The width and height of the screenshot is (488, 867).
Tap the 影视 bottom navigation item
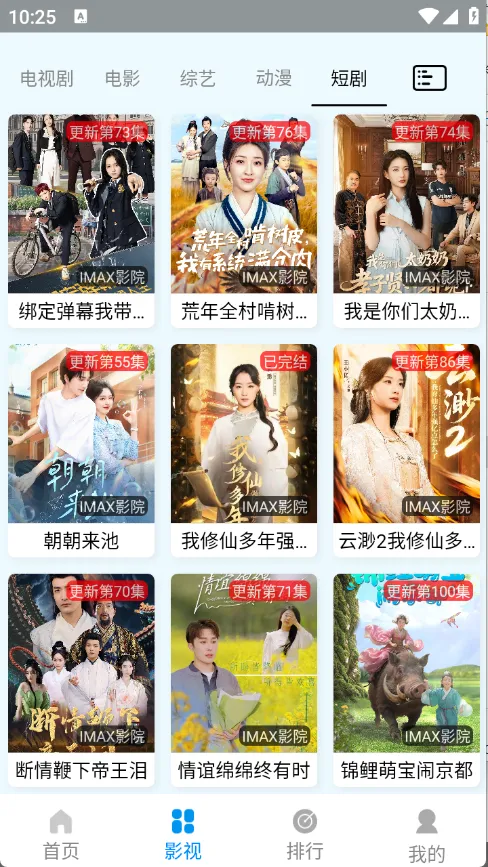tap(183, 834)
